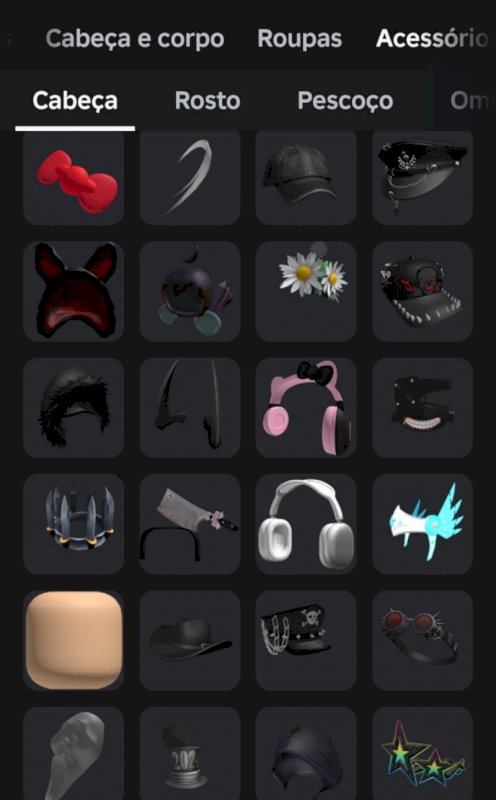
Task: Choose the toothy grin black mask
Action: click(x=423, y=408)
